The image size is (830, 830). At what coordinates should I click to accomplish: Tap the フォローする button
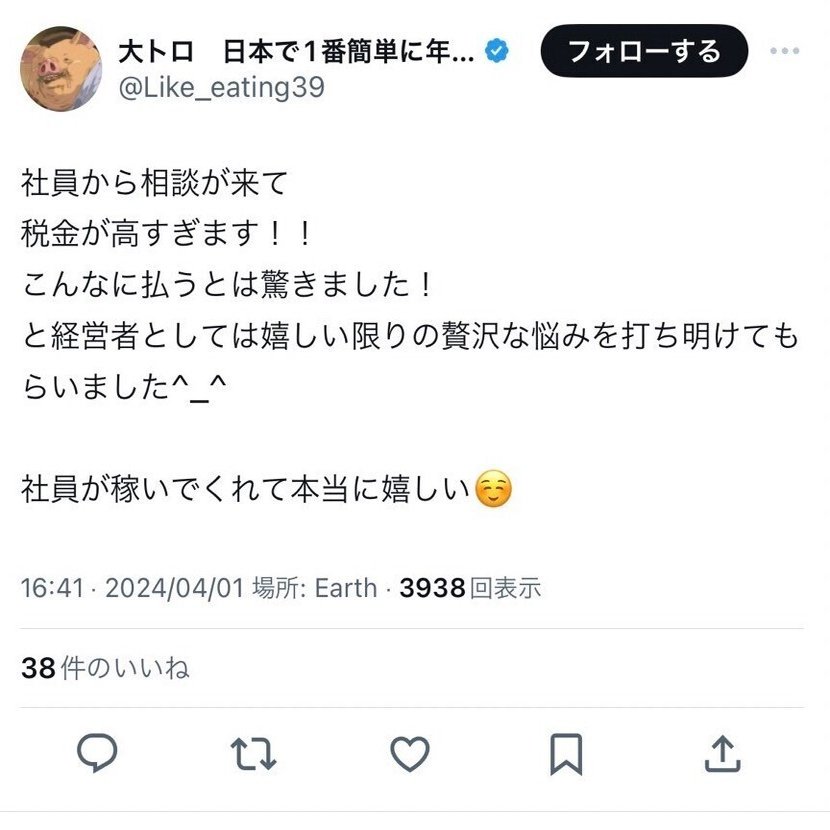coord(644,51)
